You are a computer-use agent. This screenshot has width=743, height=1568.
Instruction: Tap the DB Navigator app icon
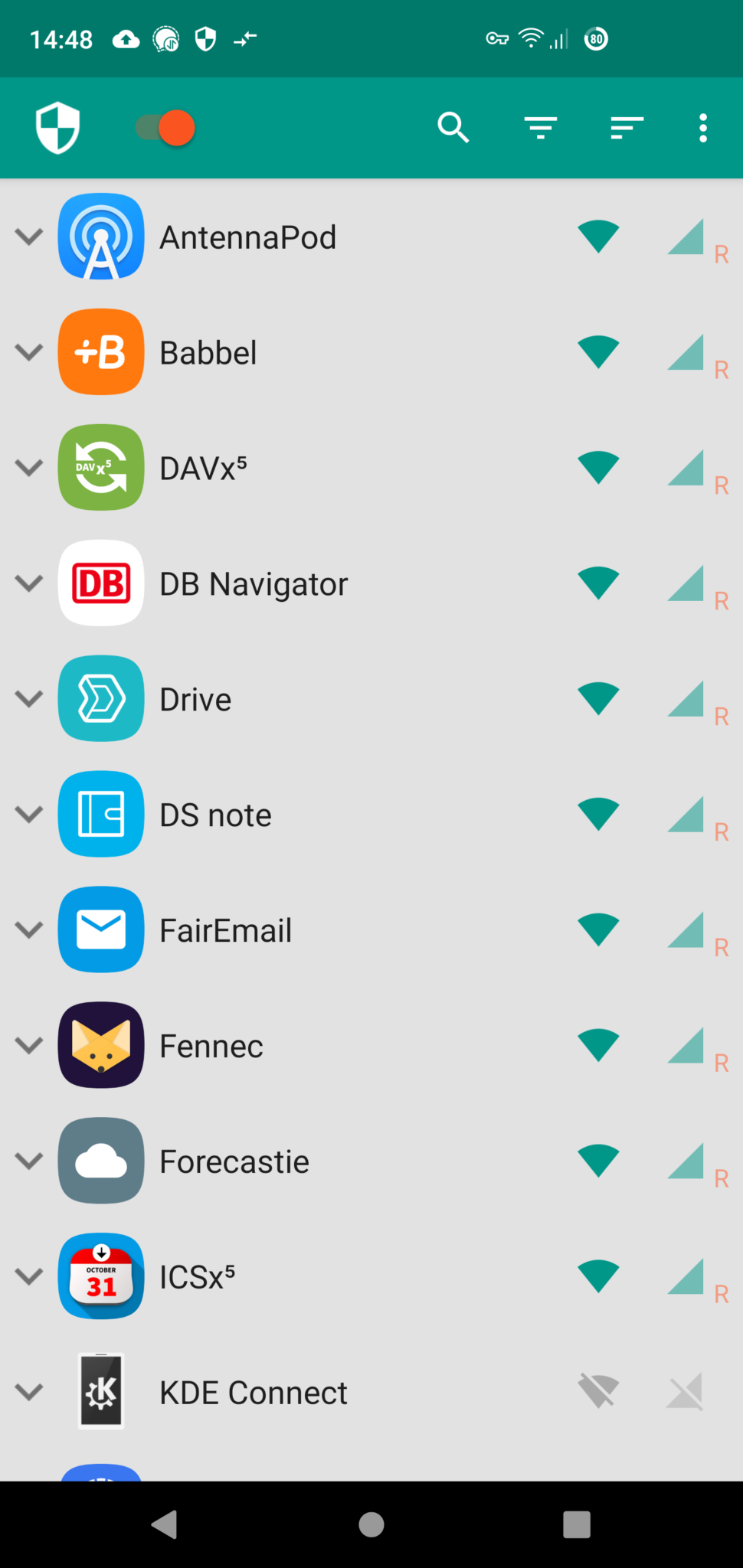tap(100, 583)
